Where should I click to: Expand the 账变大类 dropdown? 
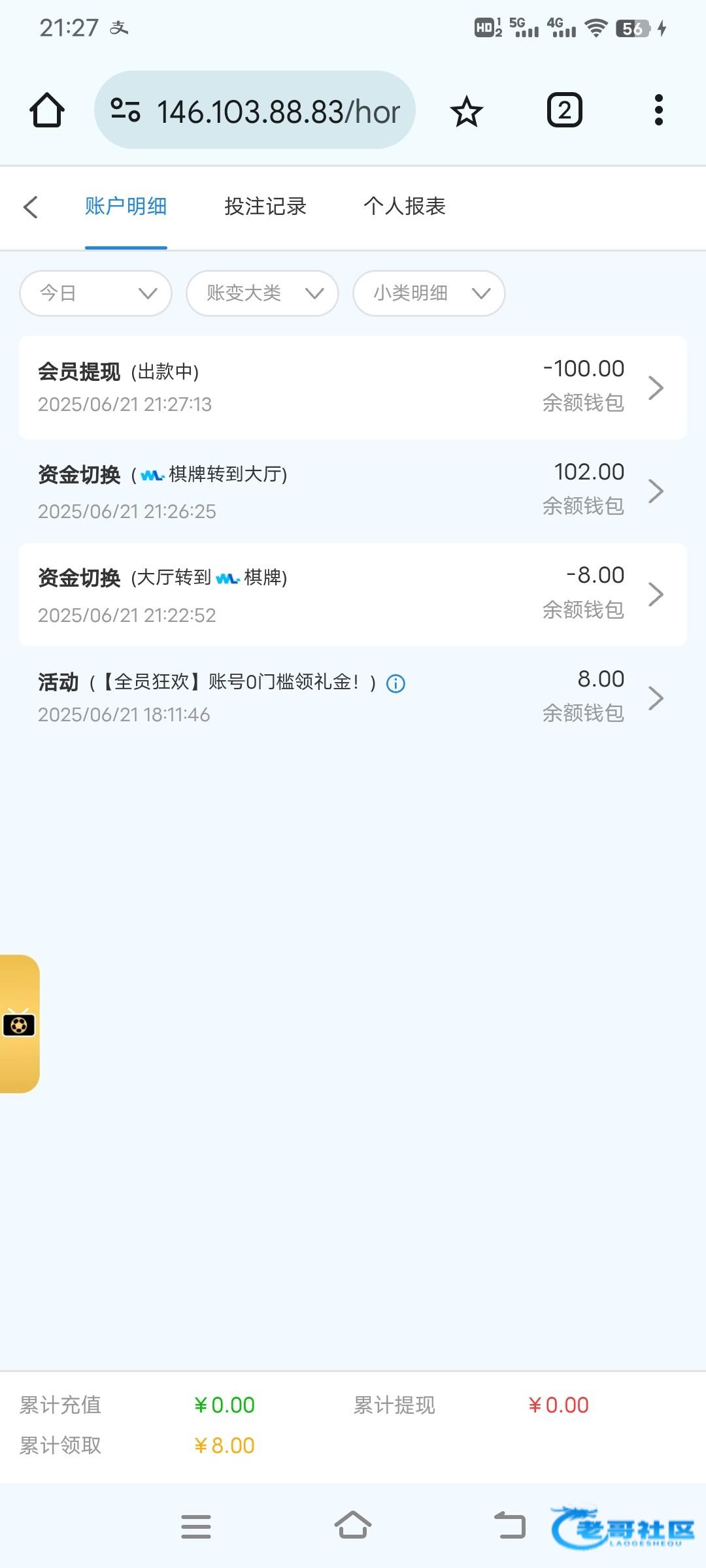(x=262, y=293)
